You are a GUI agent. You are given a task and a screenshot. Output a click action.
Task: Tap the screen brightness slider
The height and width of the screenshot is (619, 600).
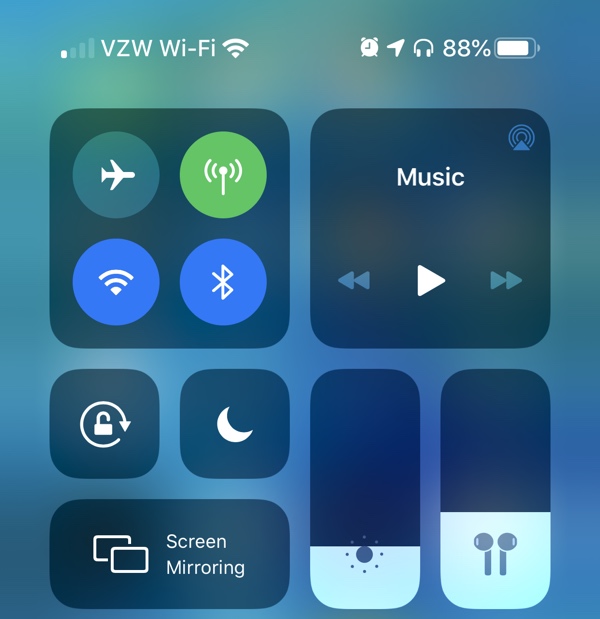365,489
